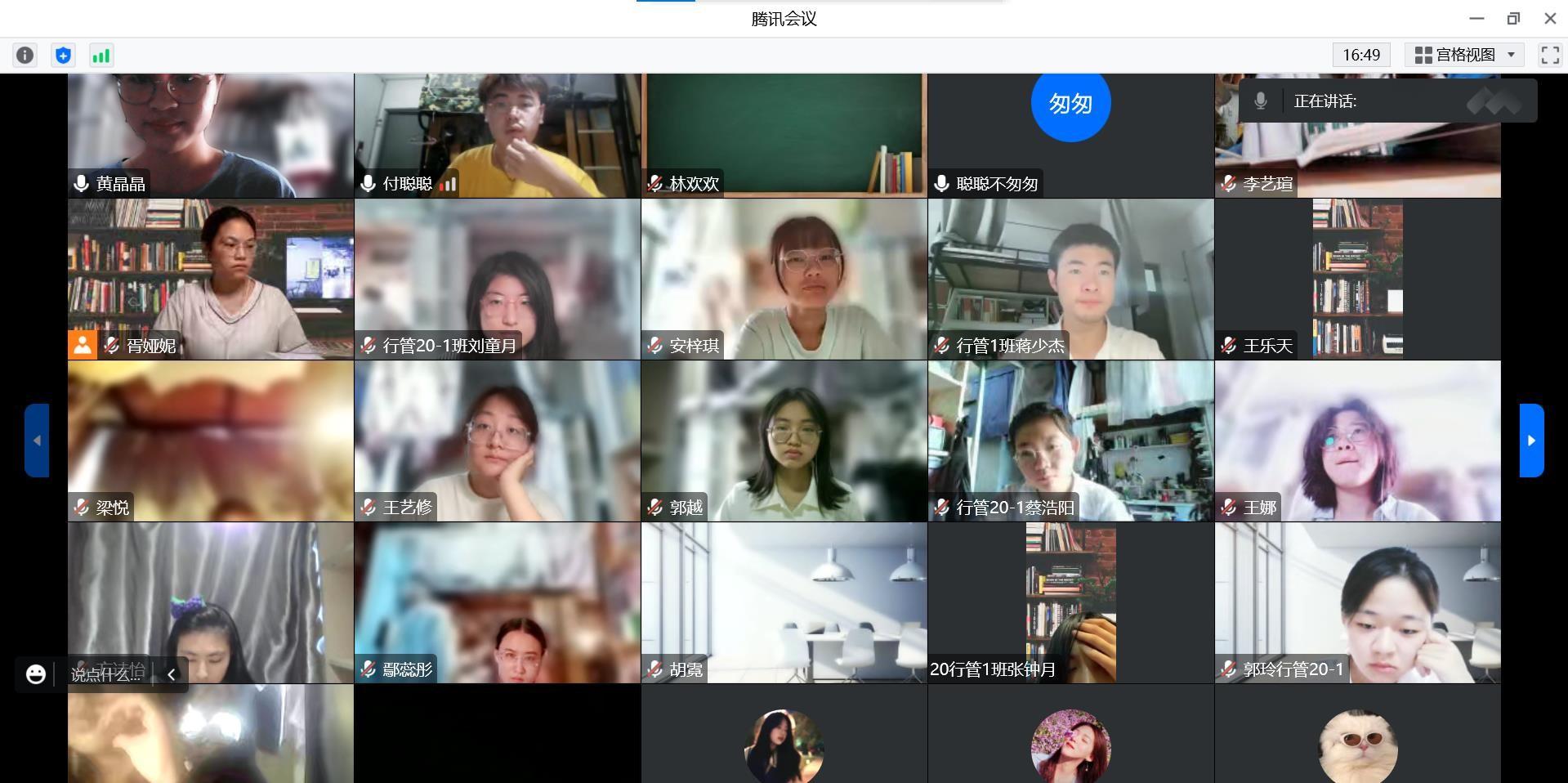Open the blue security shield icon
Image resolution: width=1568 pixels, height=783 pixels.
coord(63,55)
